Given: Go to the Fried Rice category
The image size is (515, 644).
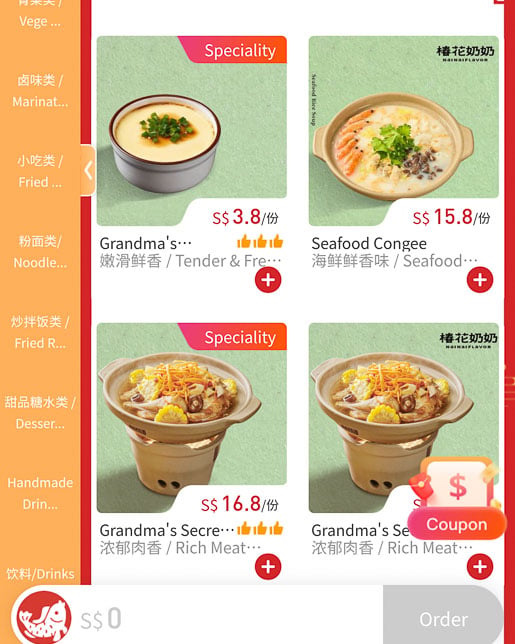Looking at the screenshot, I should click(x=40, y=332).
